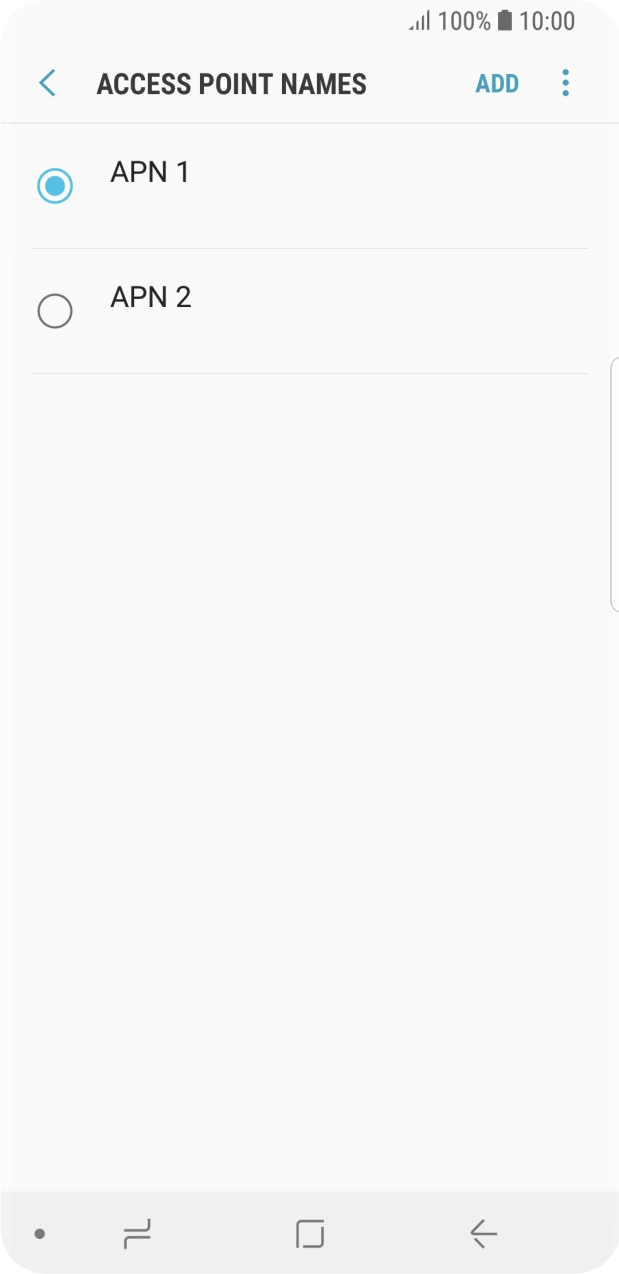Go back from Access Point Names

click(x=47, y=83)
